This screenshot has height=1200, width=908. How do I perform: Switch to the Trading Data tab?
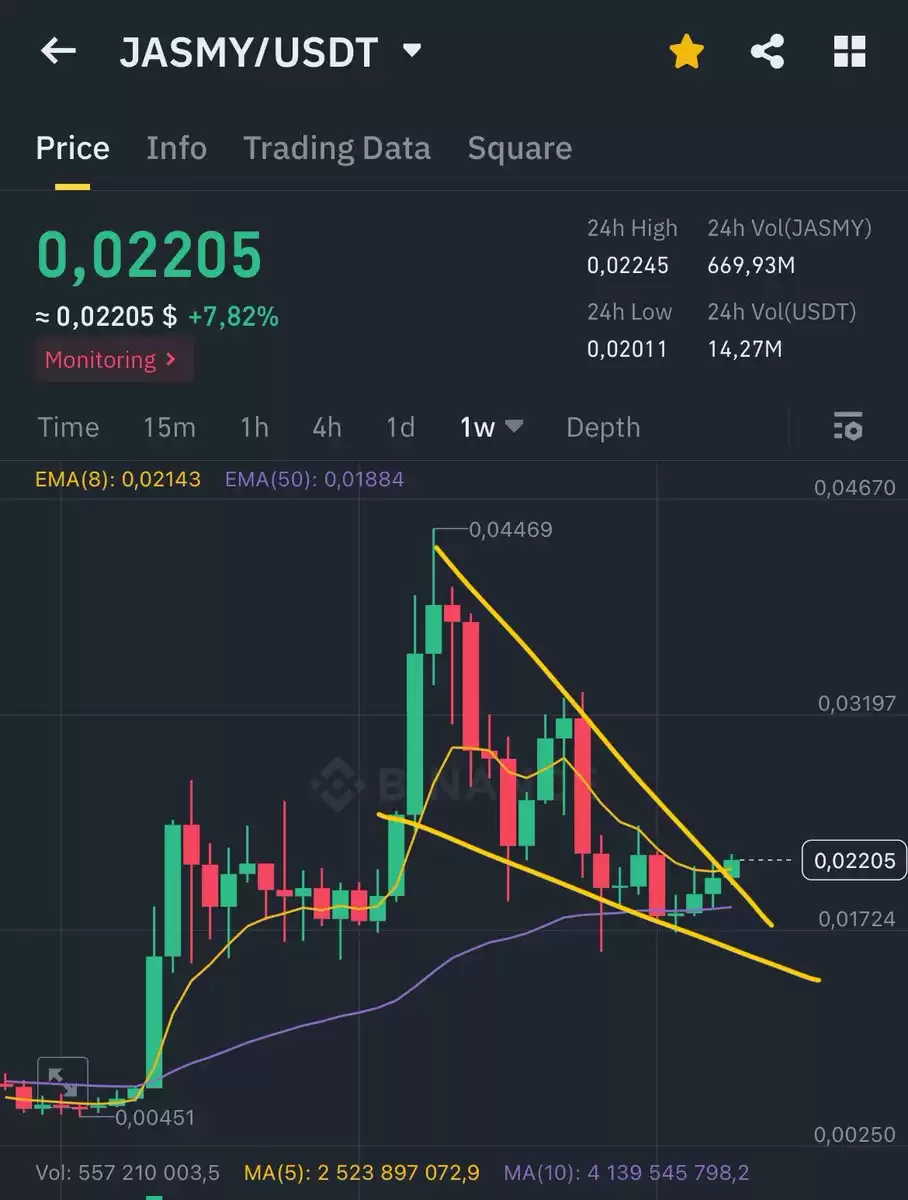click(x=337, y=148)
